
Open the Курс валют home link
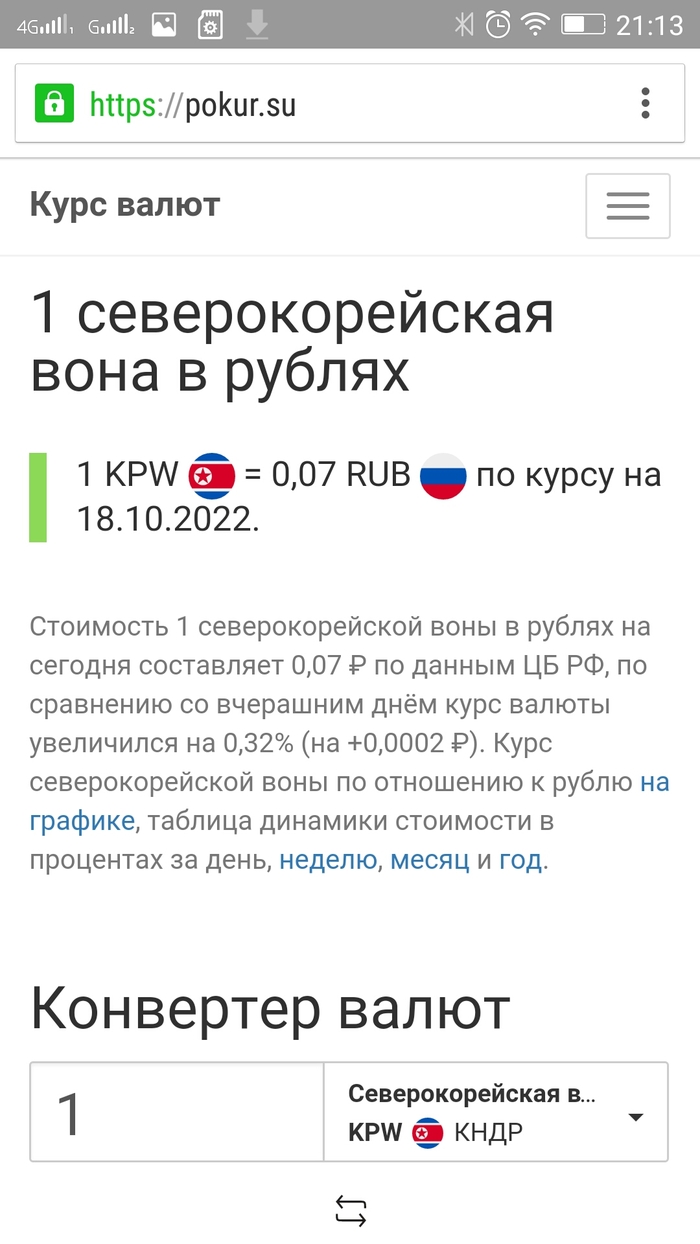(125, 205)
